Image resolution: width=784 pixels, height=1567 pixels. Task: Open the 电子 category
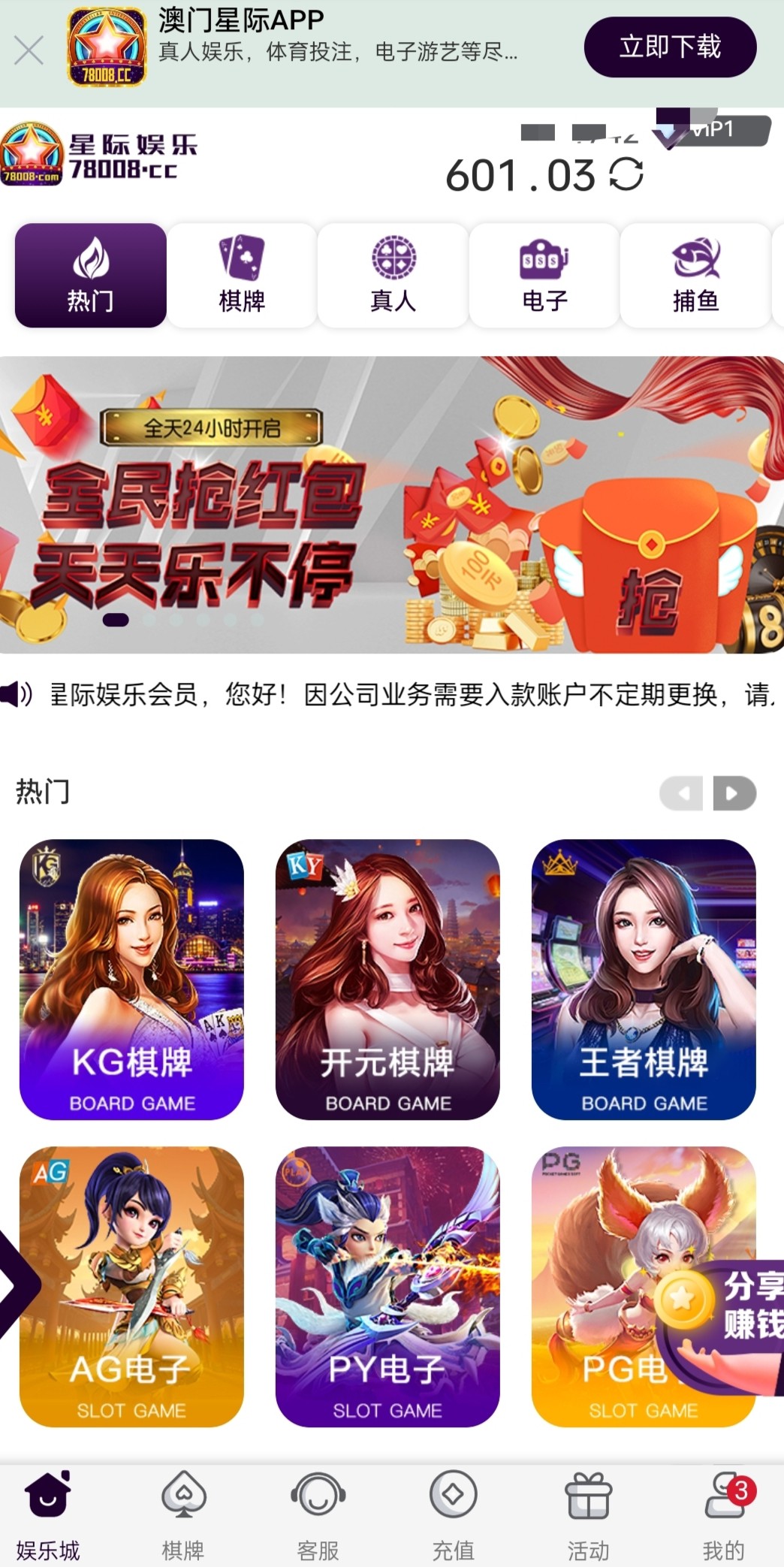pos(544,276)
